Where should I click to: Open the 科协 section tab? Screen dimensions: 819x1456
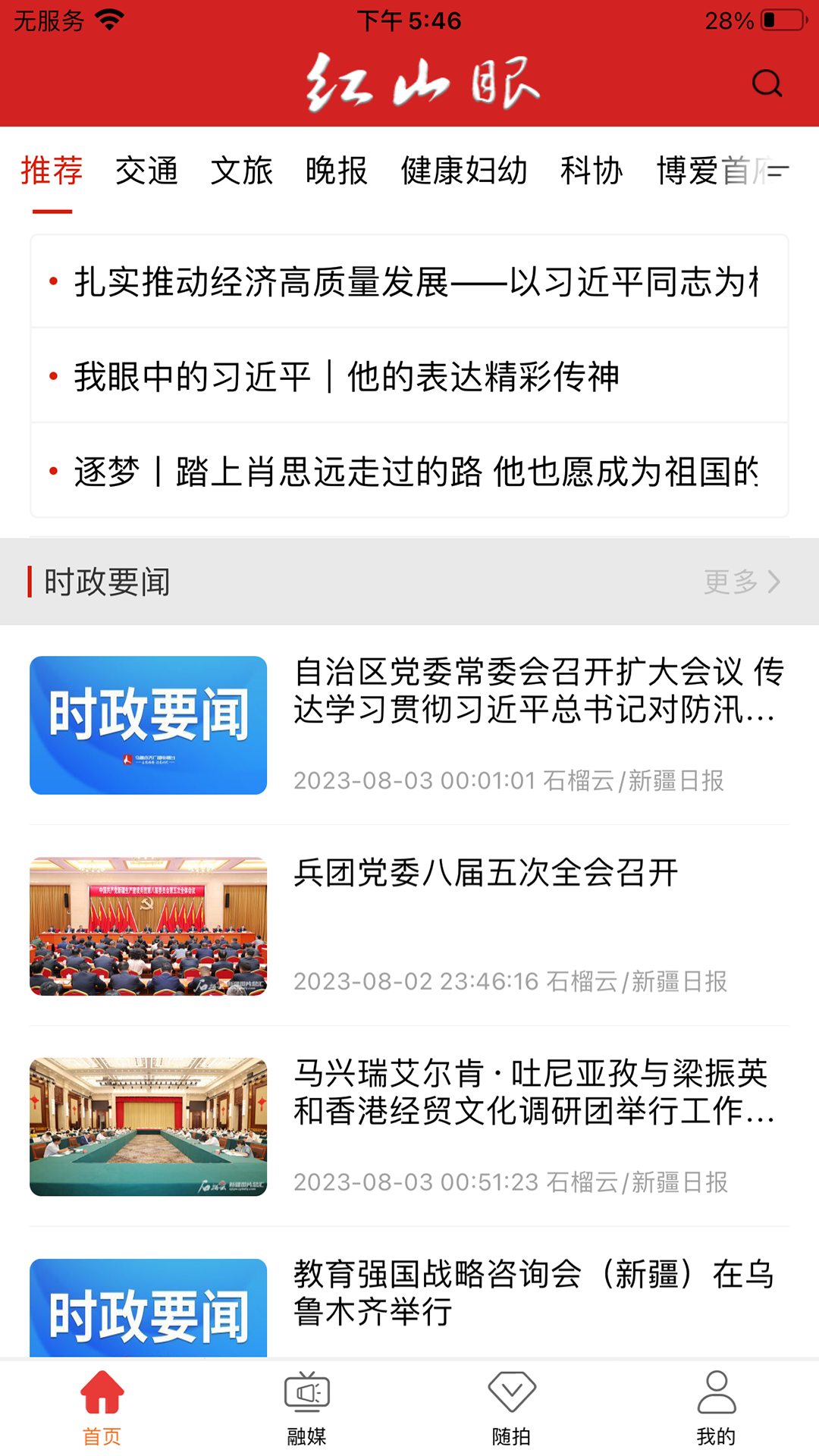click(592, 172)
